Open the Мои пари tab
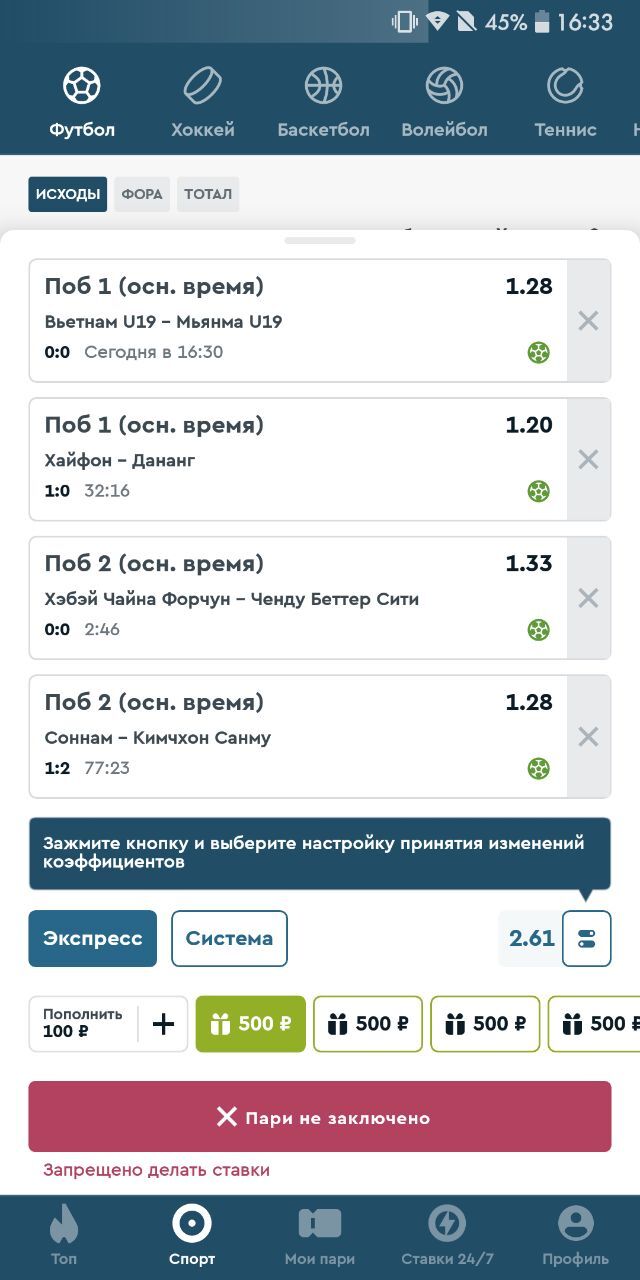Viewport: 640px width, 1280px height. tap(320, 1237)
